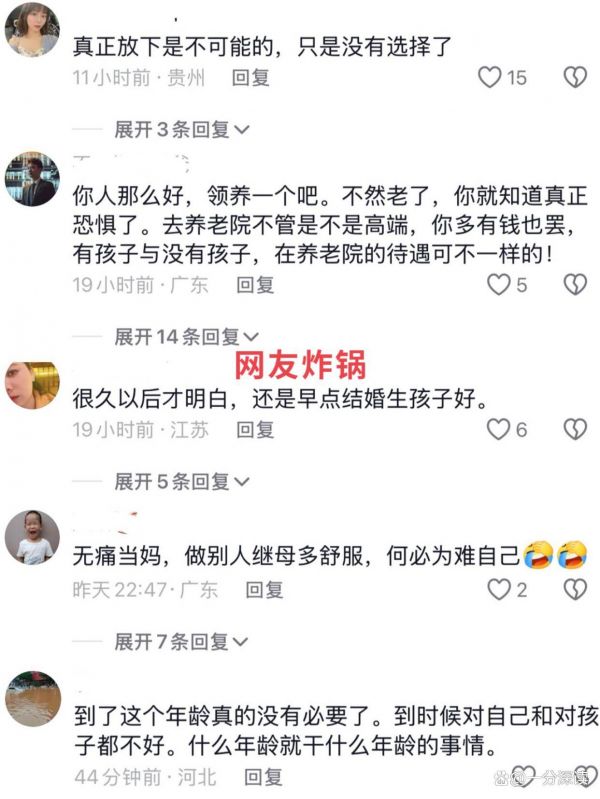Like the Guizhou comment with 15 likes
Screen dimensions: 600x799
(490, 77)
